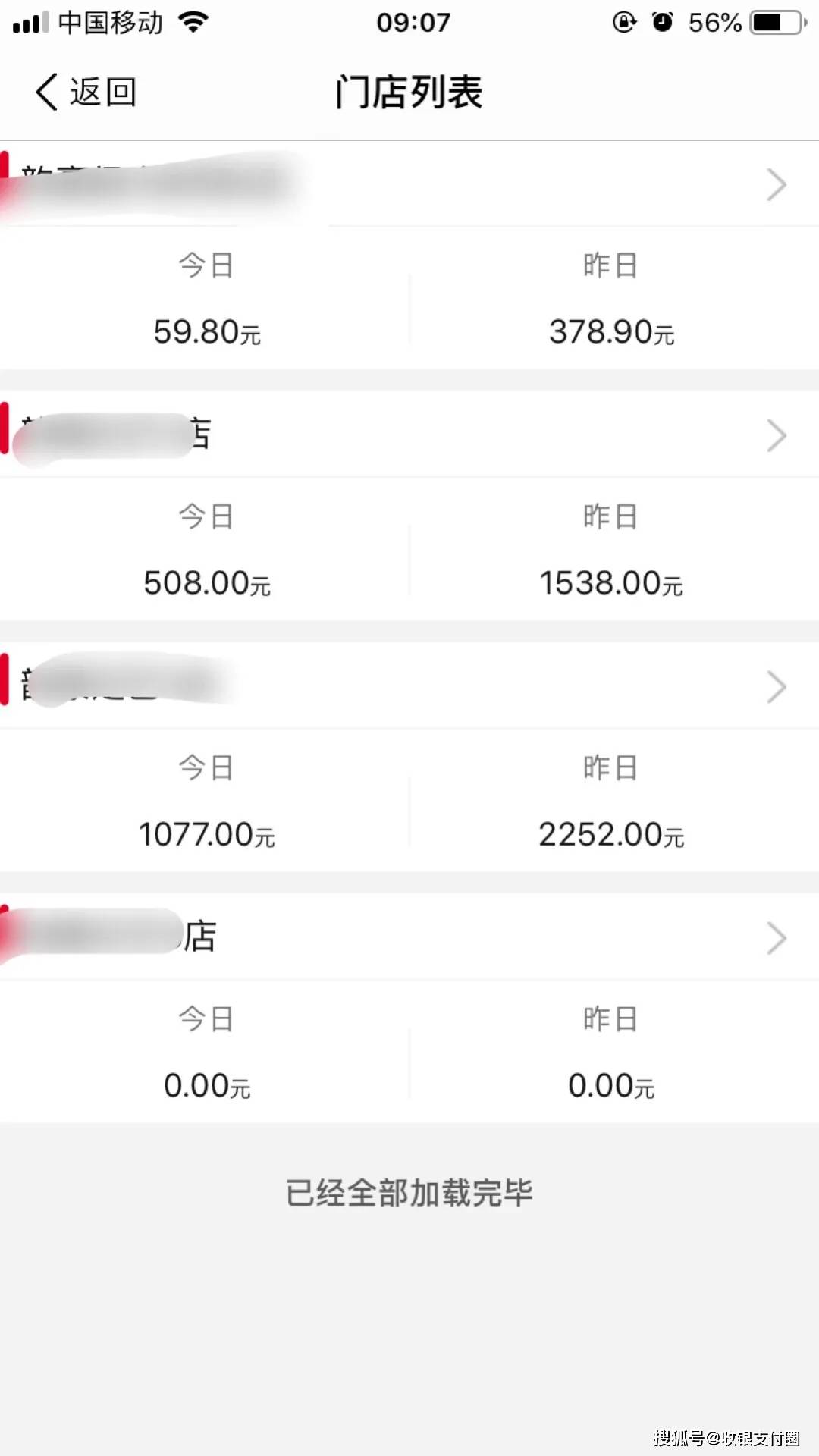Tap the cellular signal strength icon
Viewport: 819px width, 1456px height.
tap(30, 21)
